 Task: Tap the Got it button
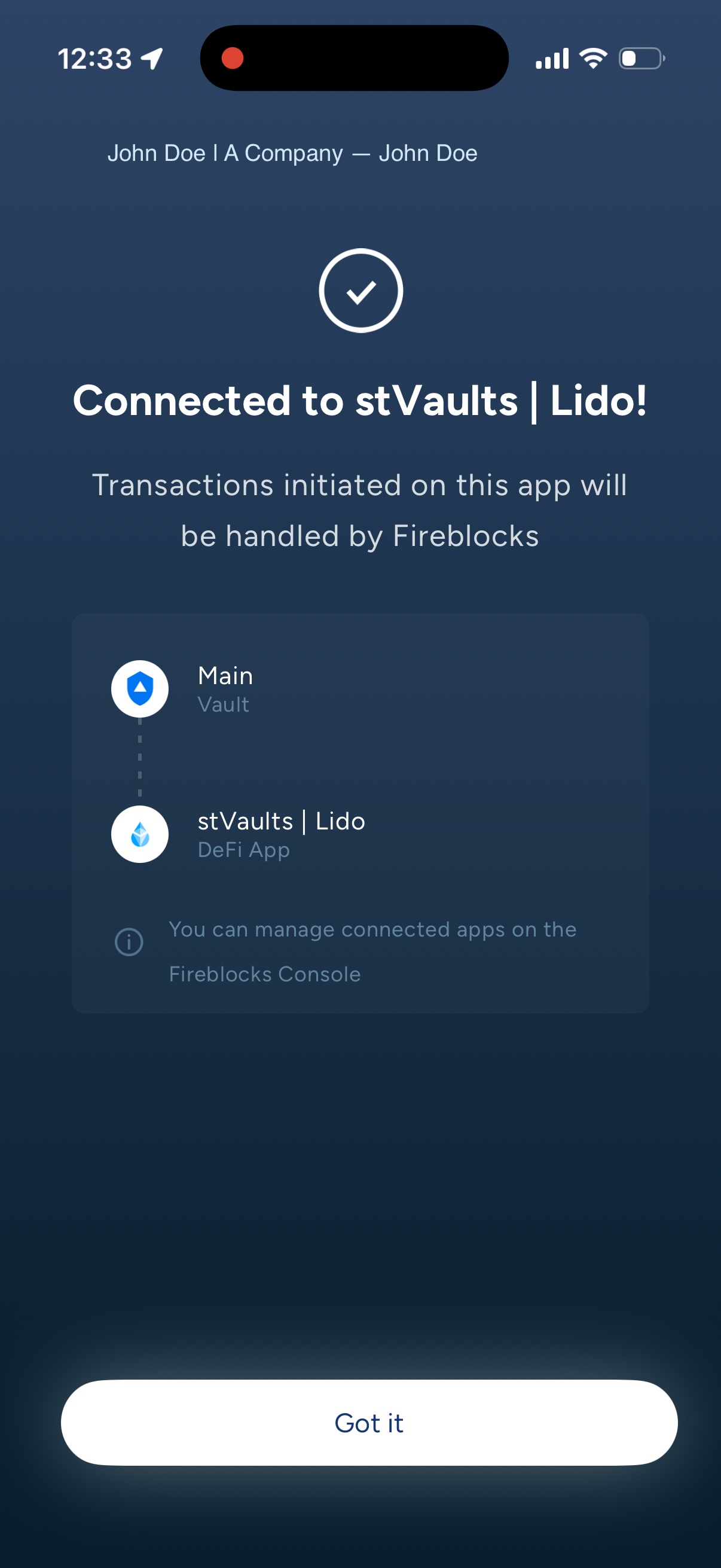point(369,1423)
